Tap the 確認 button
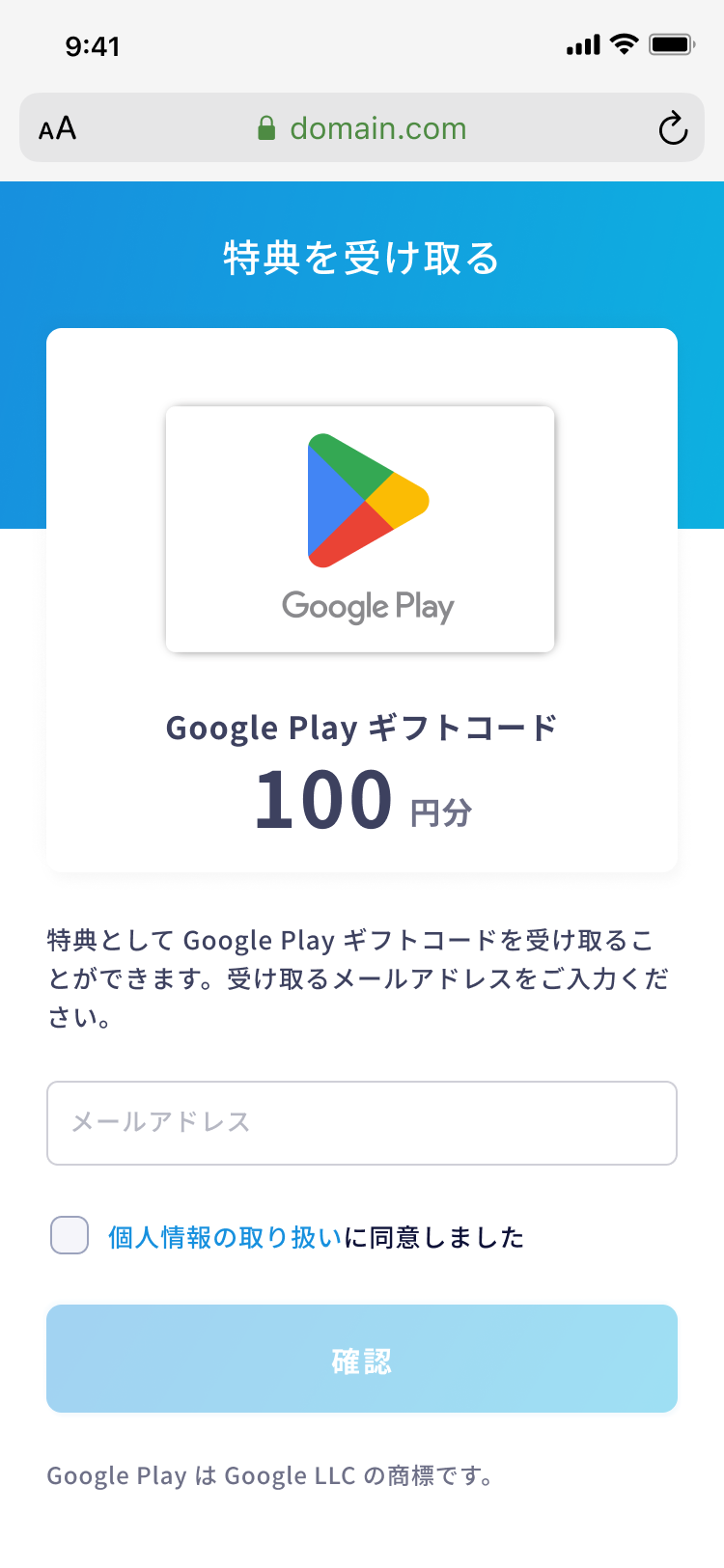724x1568 pixels. pyautogui.click(x=362, y=1359)
